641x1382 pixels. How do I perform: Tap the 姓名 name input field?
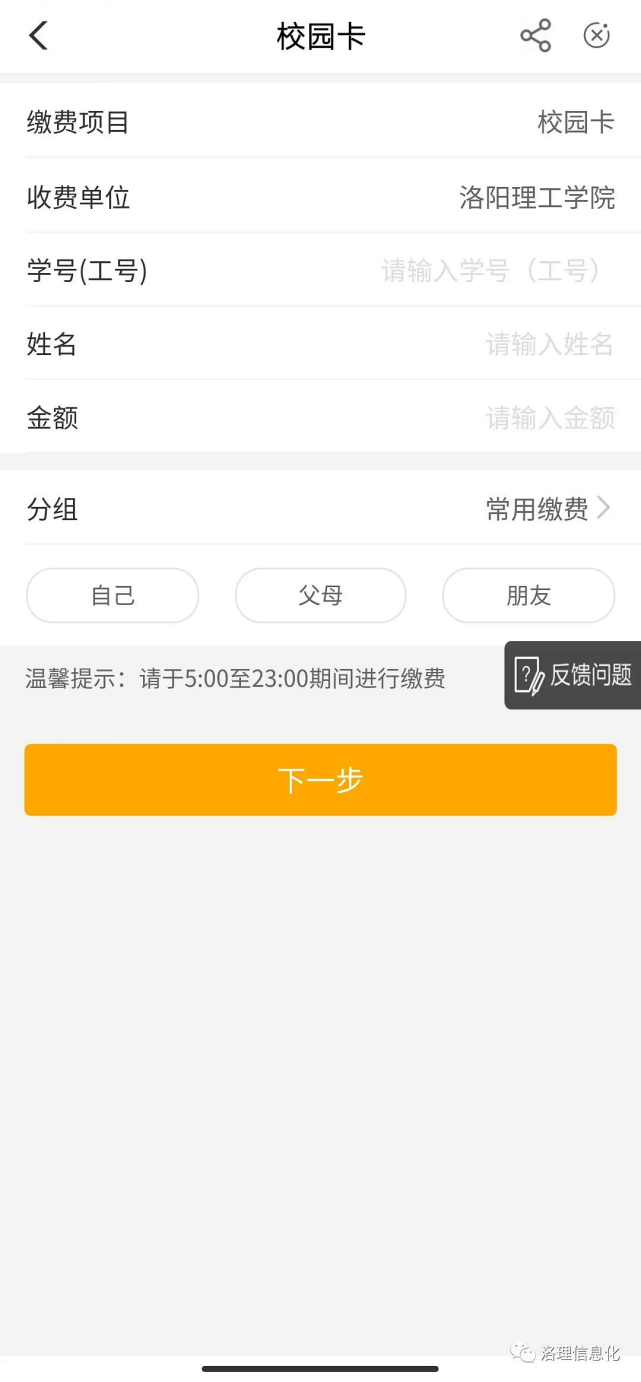[548, 345]
